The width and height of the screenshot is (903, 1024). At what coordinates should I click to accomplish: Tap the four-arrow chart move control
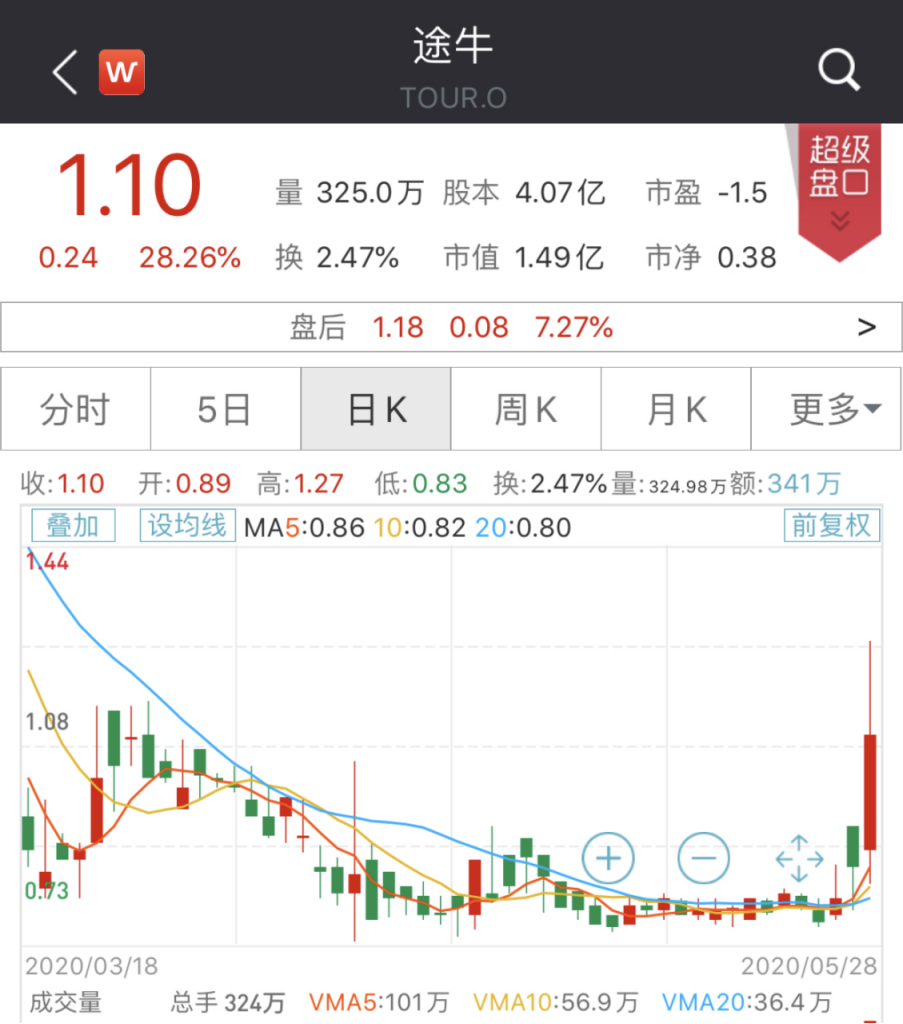[799, 858]
